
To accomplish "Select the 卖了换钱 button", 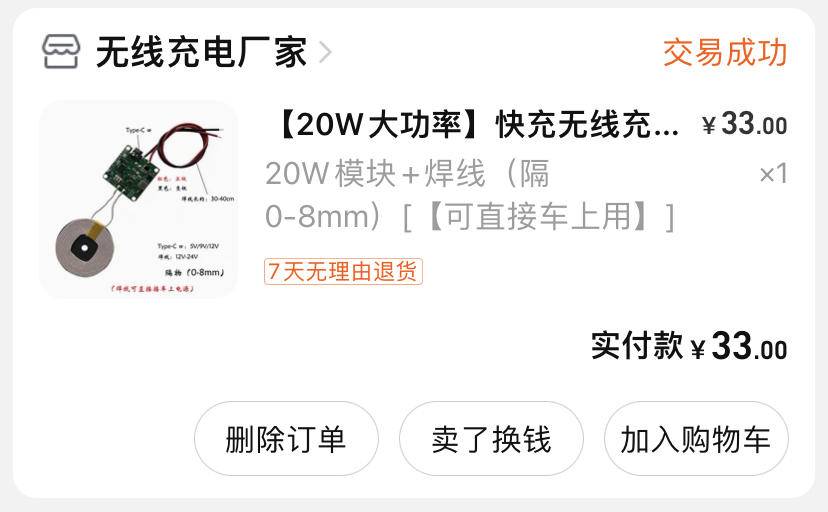I will tap(491, 439).
